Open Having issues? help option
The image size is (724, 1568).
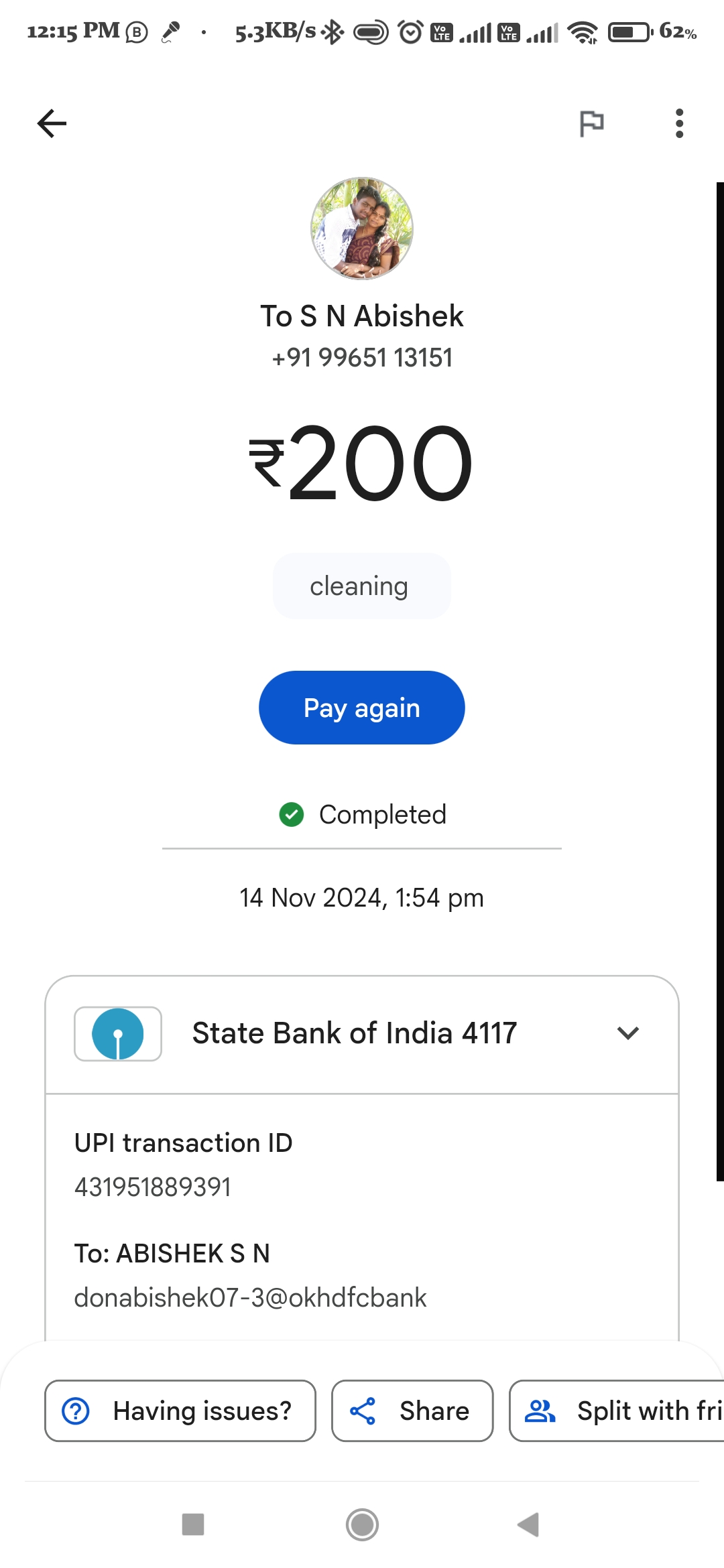(x=180, y=1411)
